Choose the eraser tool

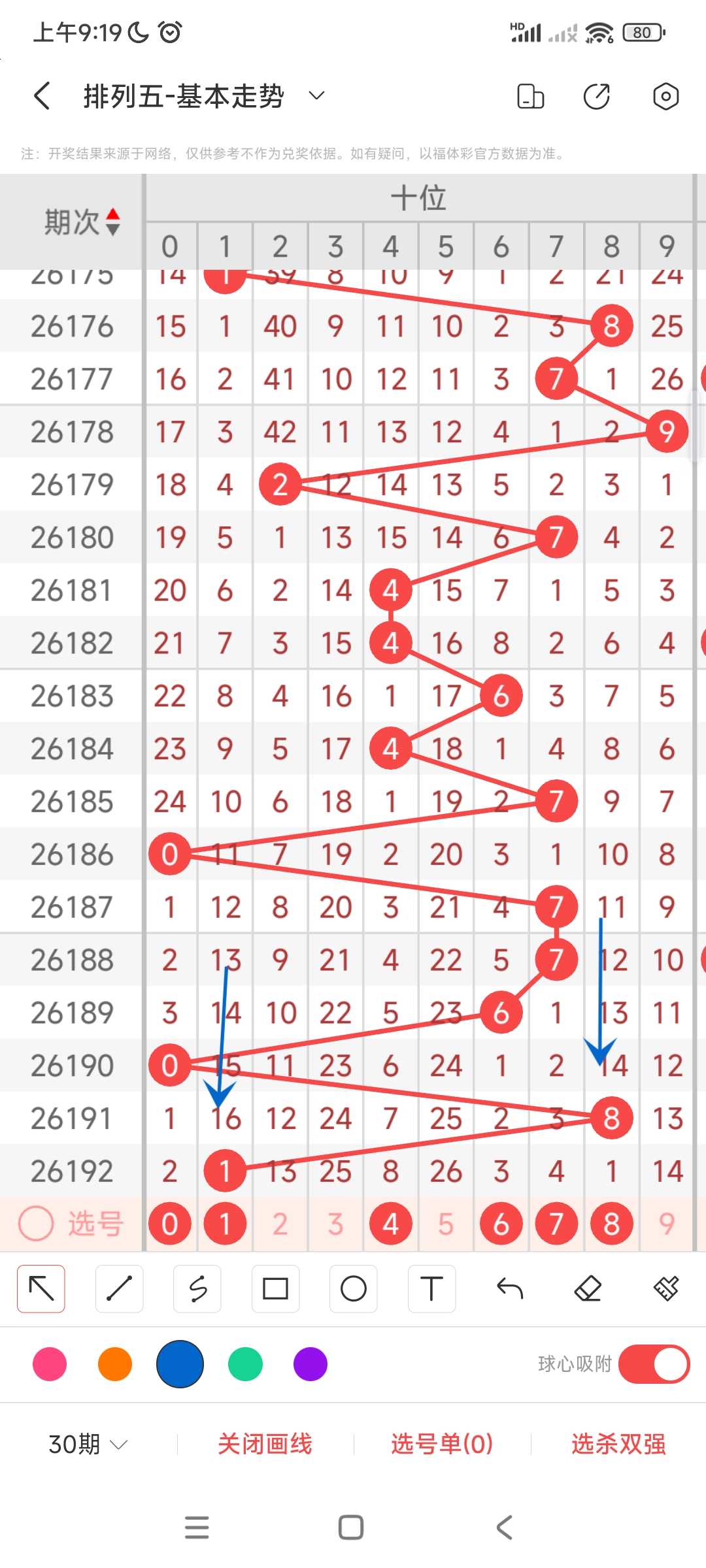[x=588, y=1288]
